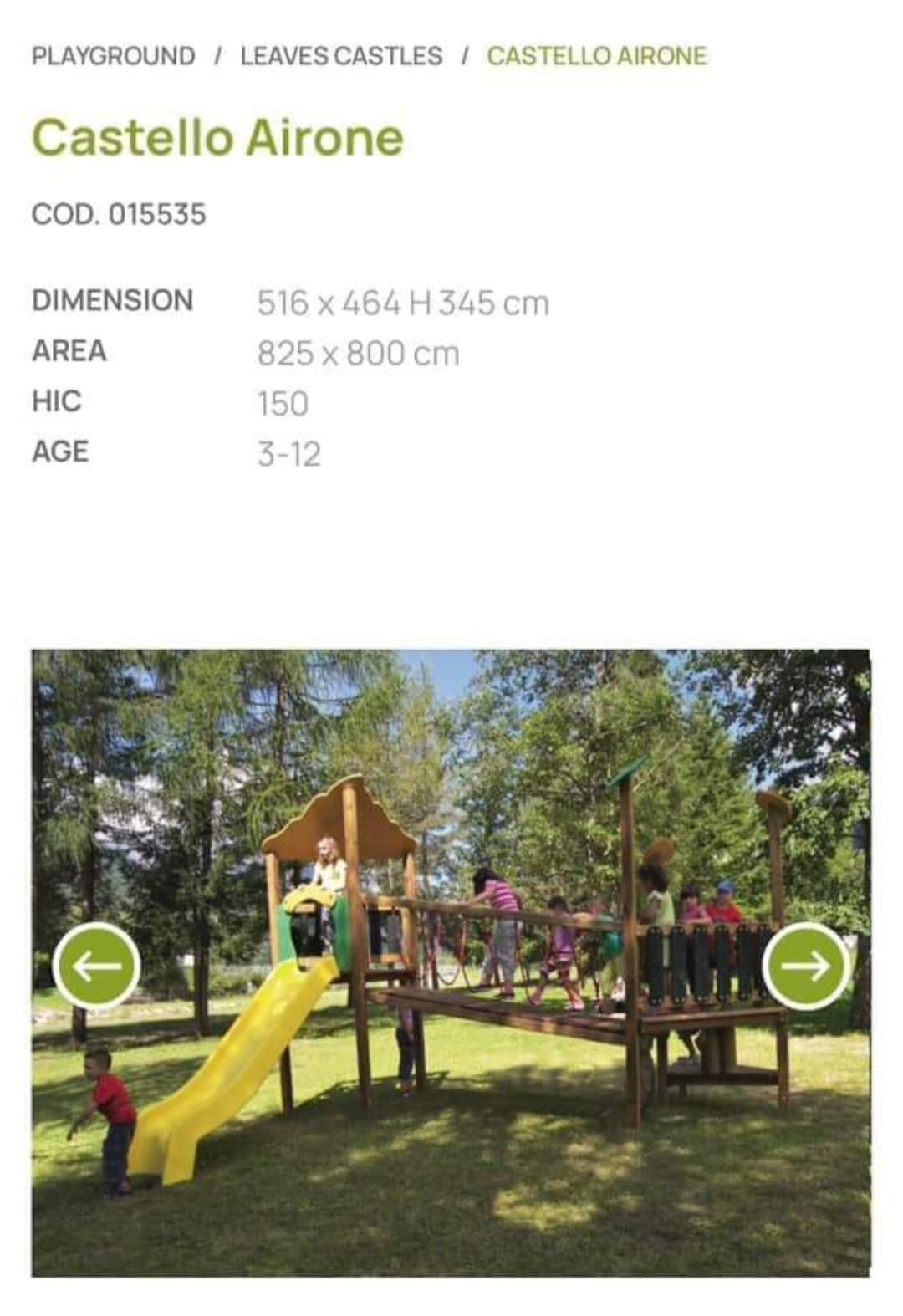Show the next product photo
Image resolution: width=903 pixels, height=1316 pixels.
coord(806,965)
